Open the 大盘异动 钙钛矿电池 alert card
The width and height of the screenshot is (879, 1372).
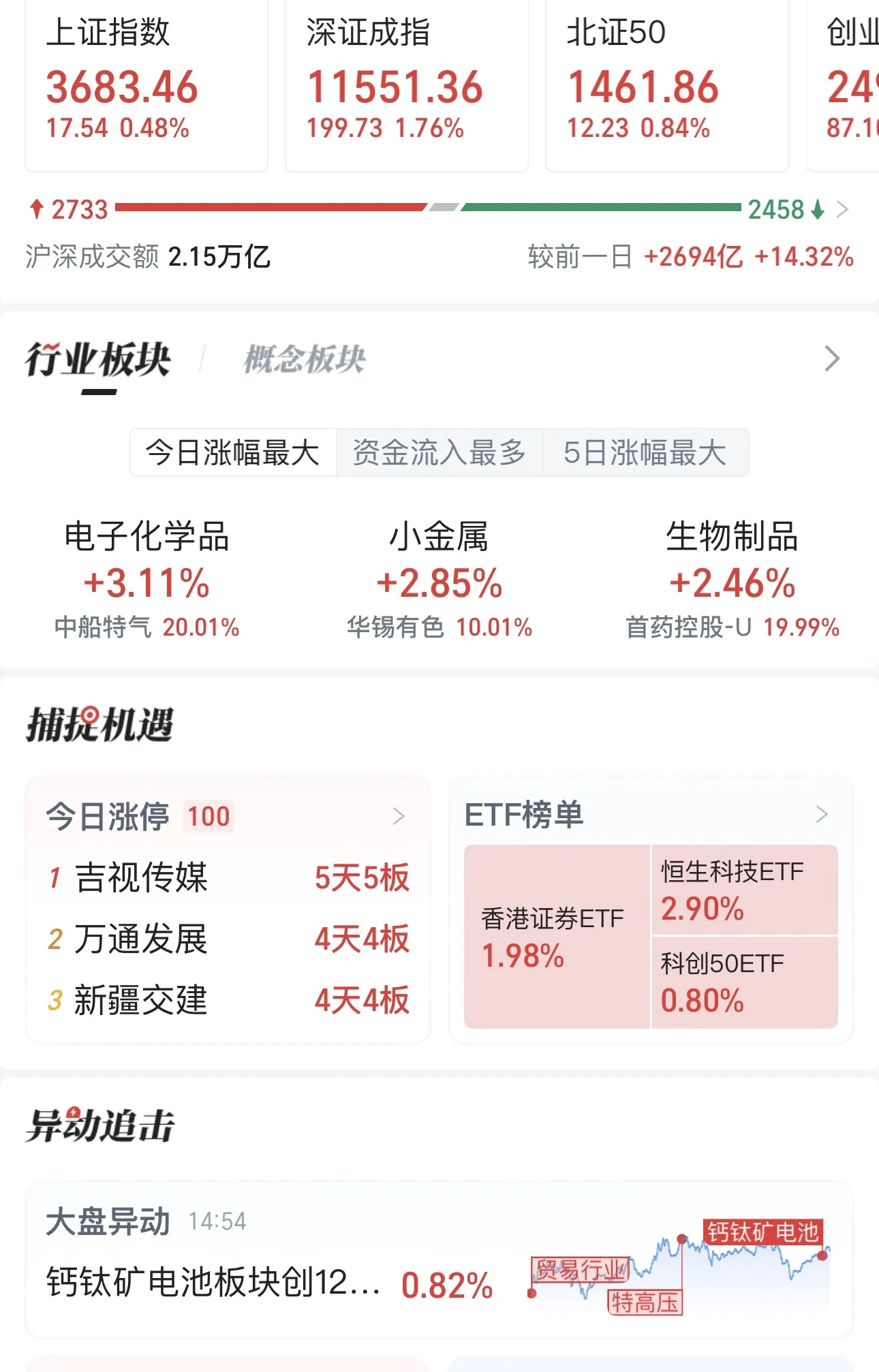(439, 1260)
